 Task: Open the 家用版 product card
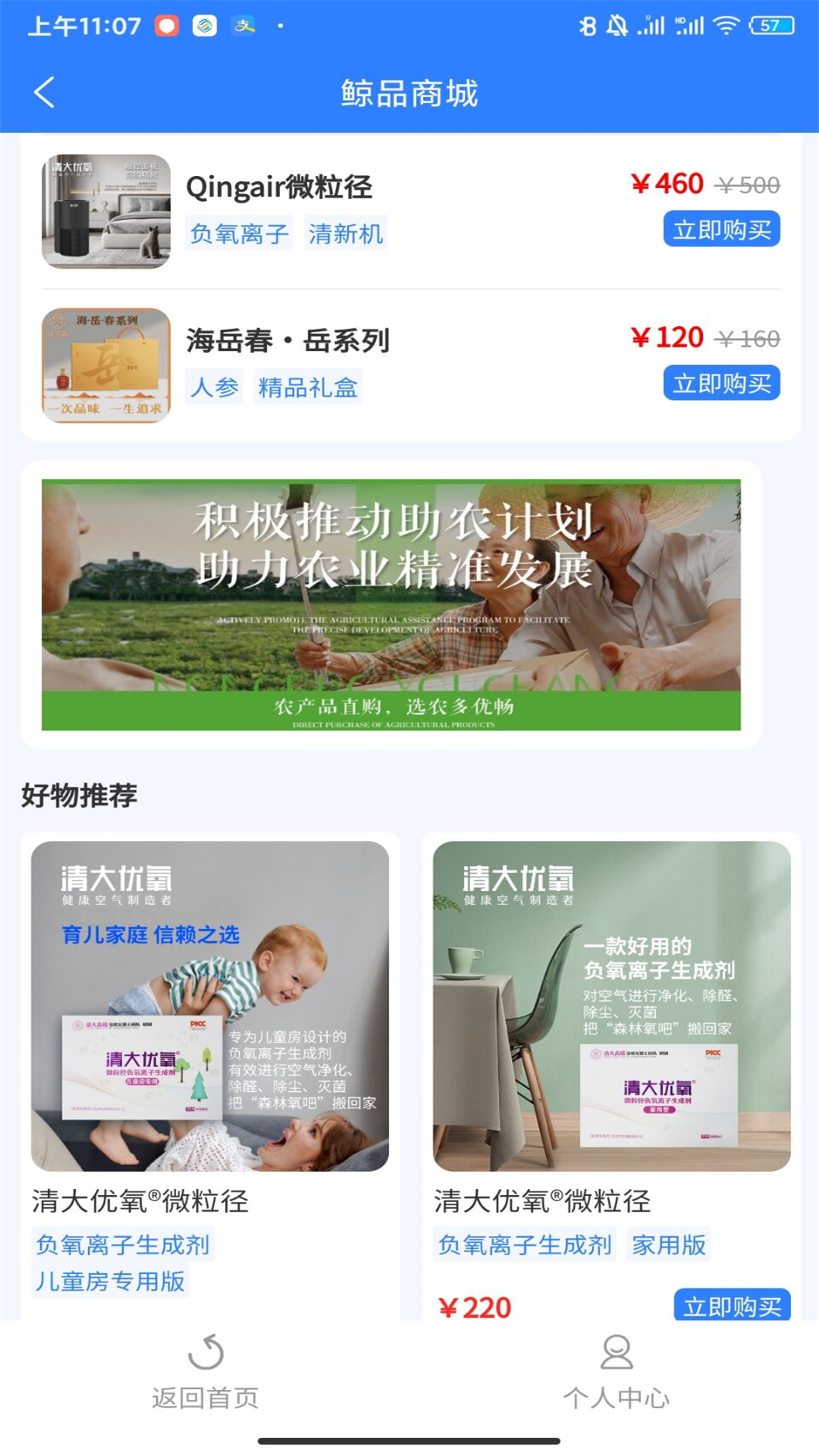(611, 1006)
